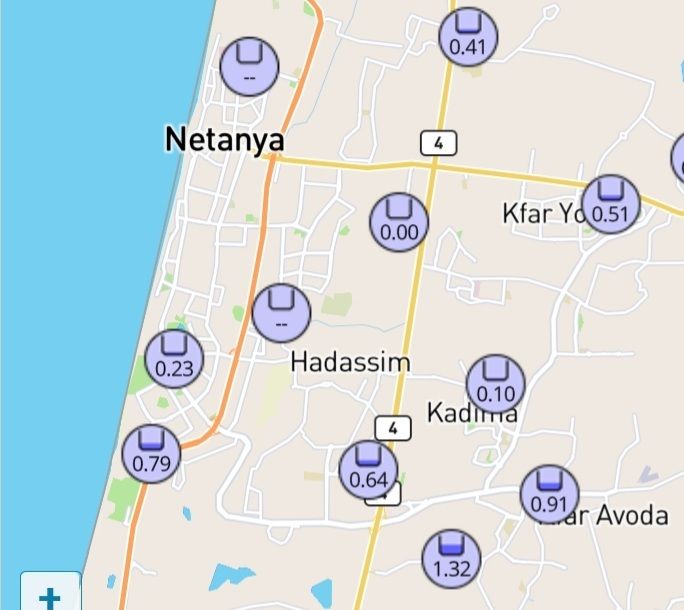Select the marker showing 0.64
The width and height of the screenshot is (684, 610).
click(x=368, y=470)
